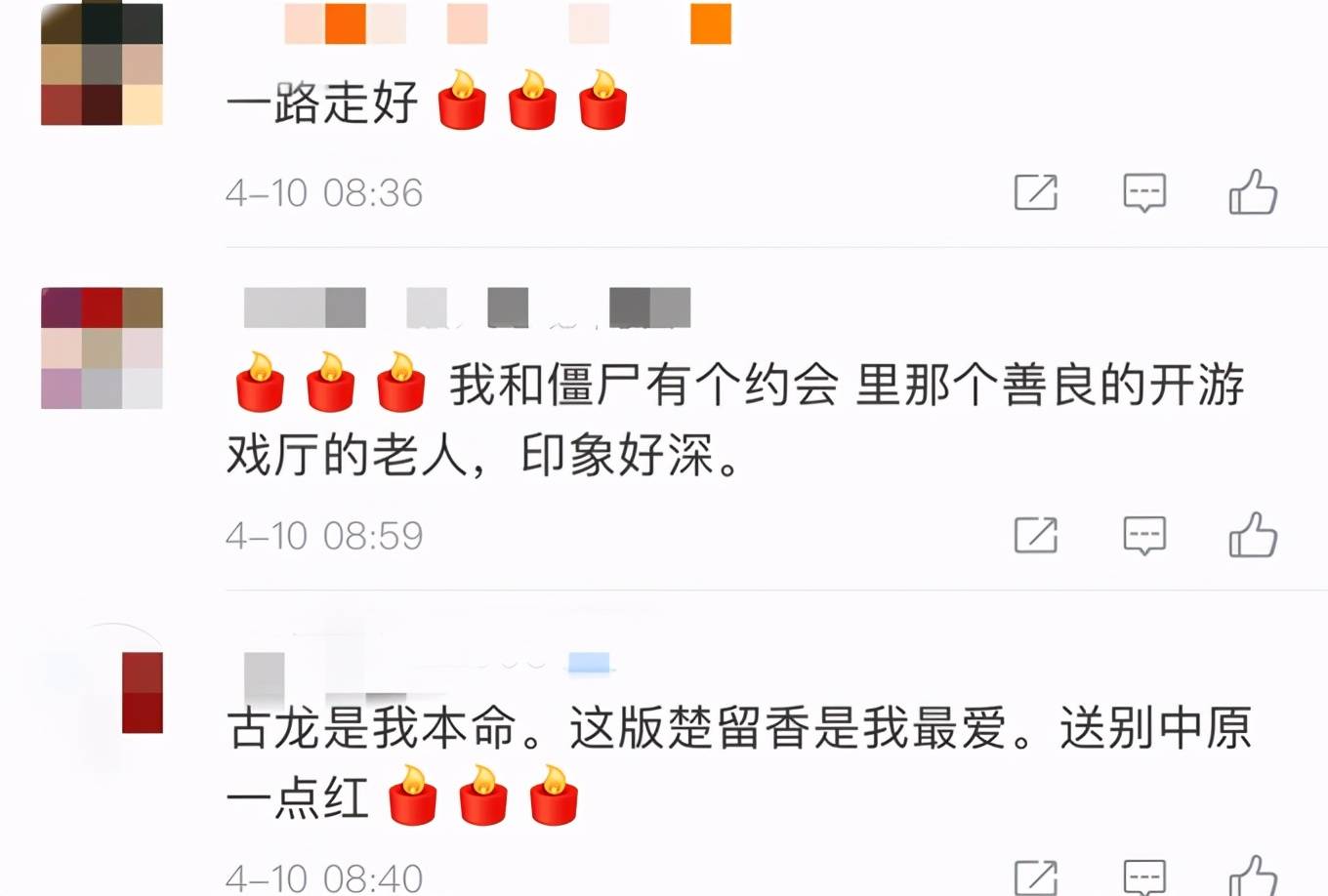This screenshot has height=896, width=1328.
Task: Like the comment "一路走好"
Action: pyautogui.click(x=1253, y=192)
